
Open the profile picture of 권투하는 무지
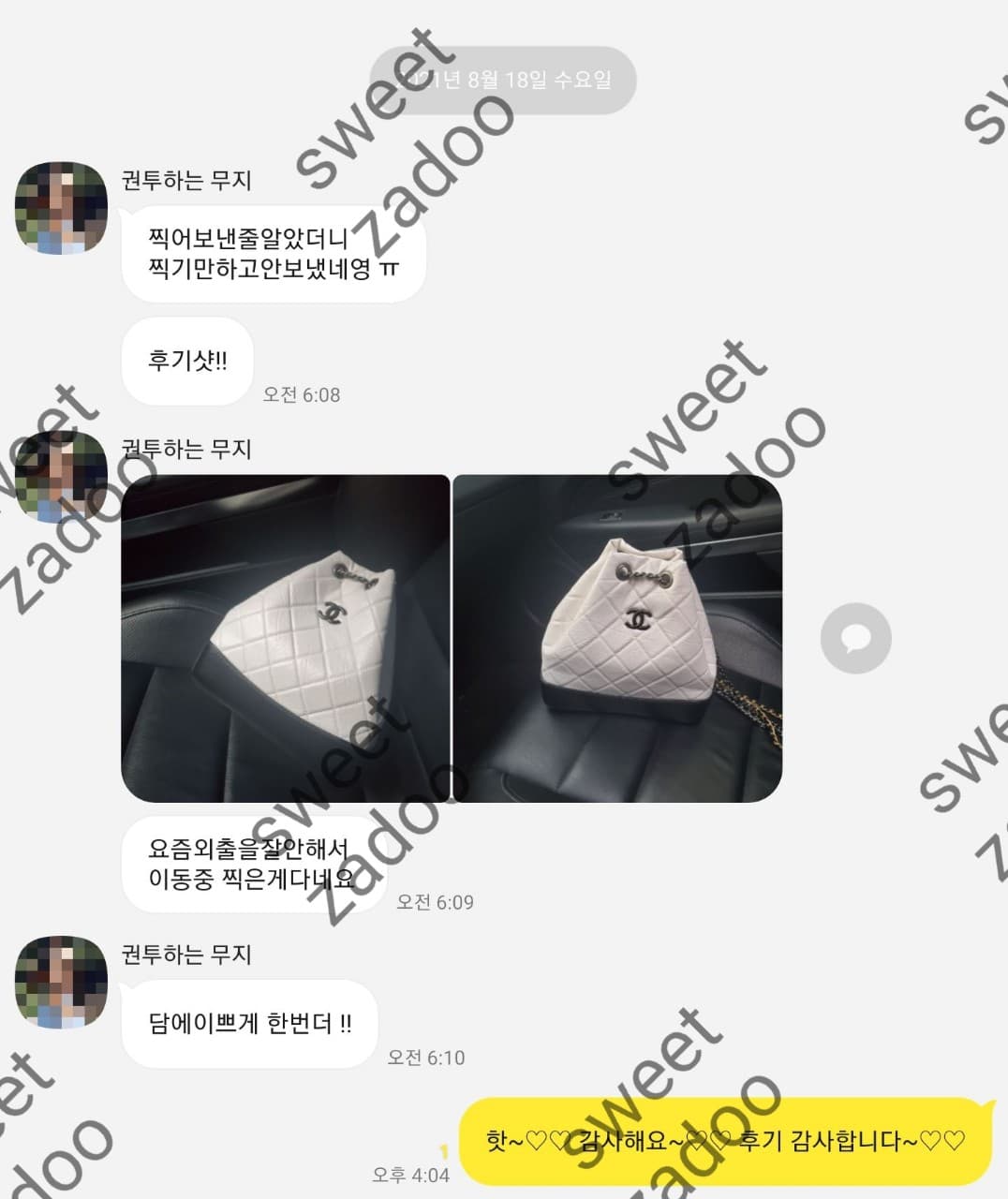click(62, 208)
